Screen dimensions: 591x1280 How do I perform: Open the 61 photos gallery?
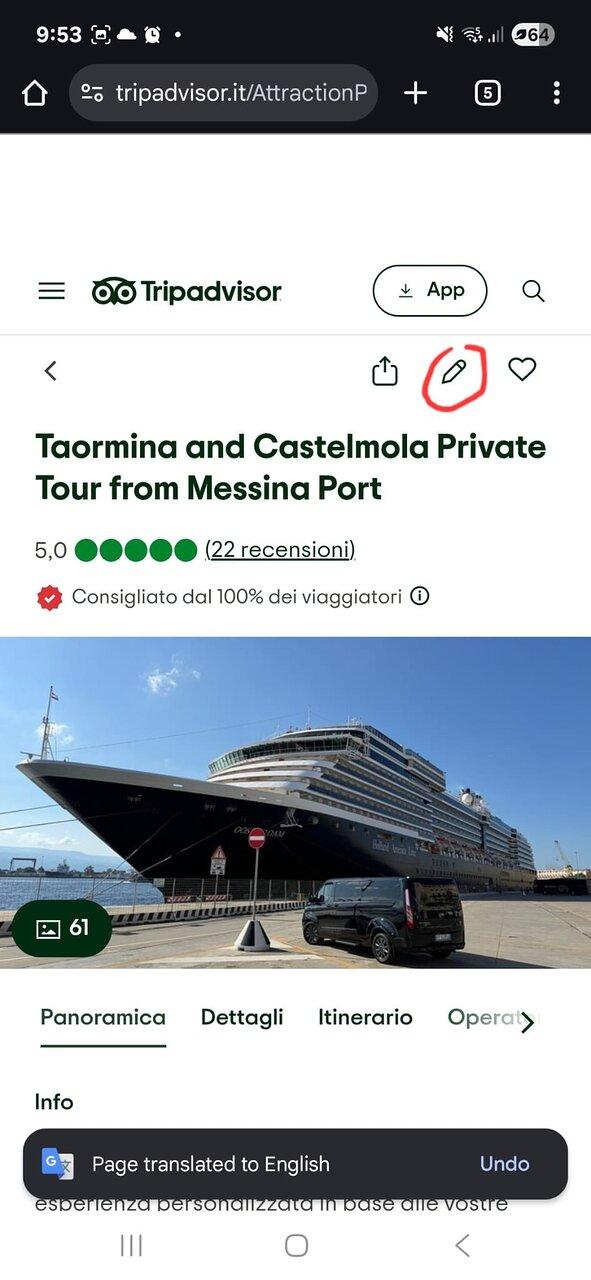(62, 928)
